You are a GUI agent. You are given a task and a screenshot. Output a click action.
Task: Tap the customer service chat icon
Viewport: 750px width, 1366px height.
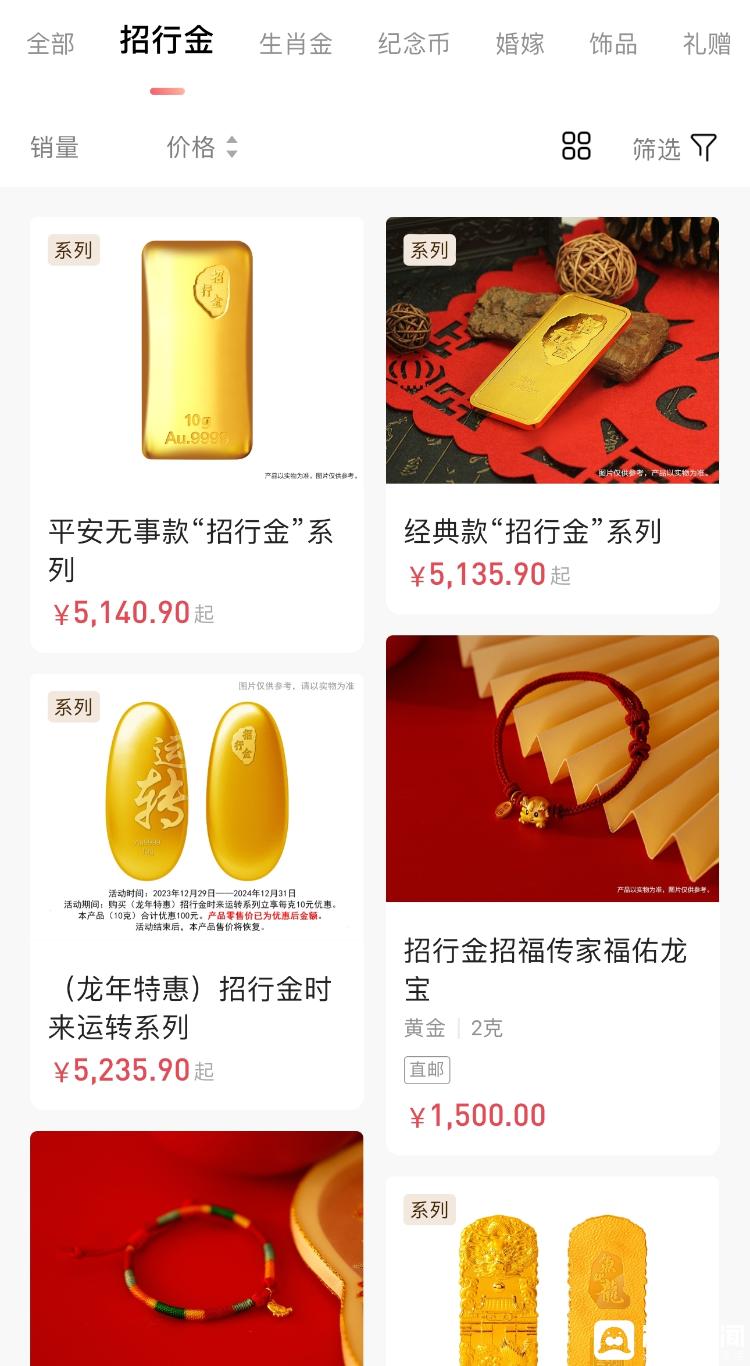click(614, 1340)
